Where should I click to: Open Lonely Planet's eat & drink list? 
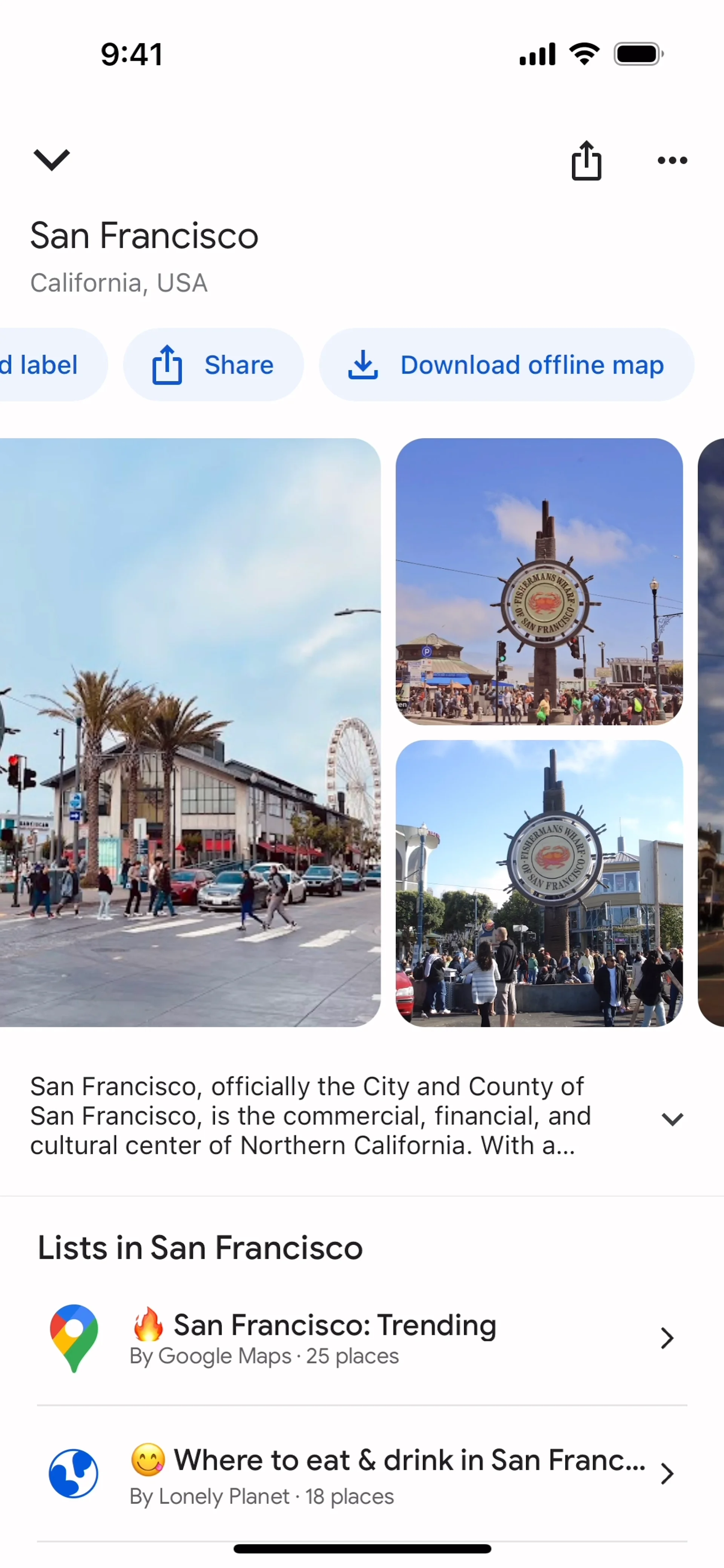coord(362,1473)
